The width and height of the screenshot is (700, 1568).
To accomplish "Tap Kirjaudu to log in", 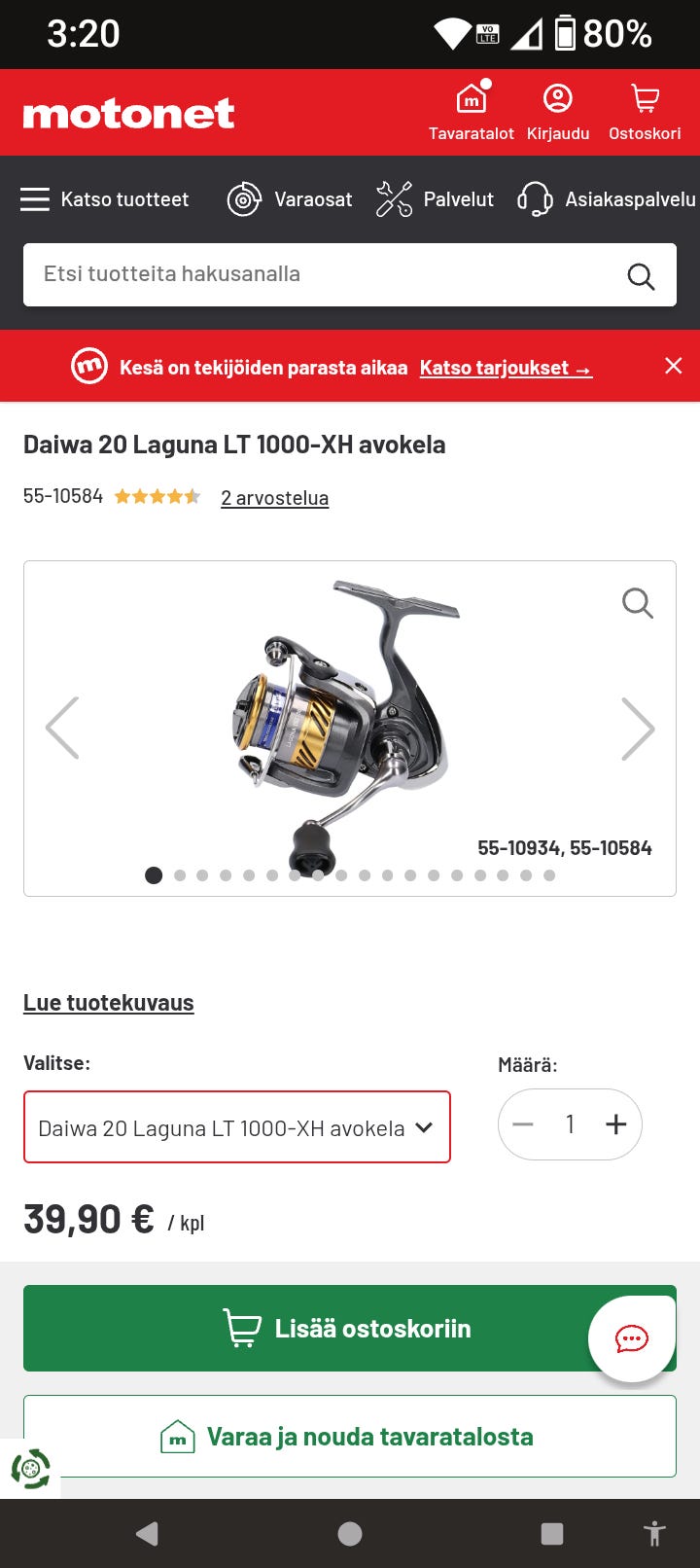I will pos(558,113).
